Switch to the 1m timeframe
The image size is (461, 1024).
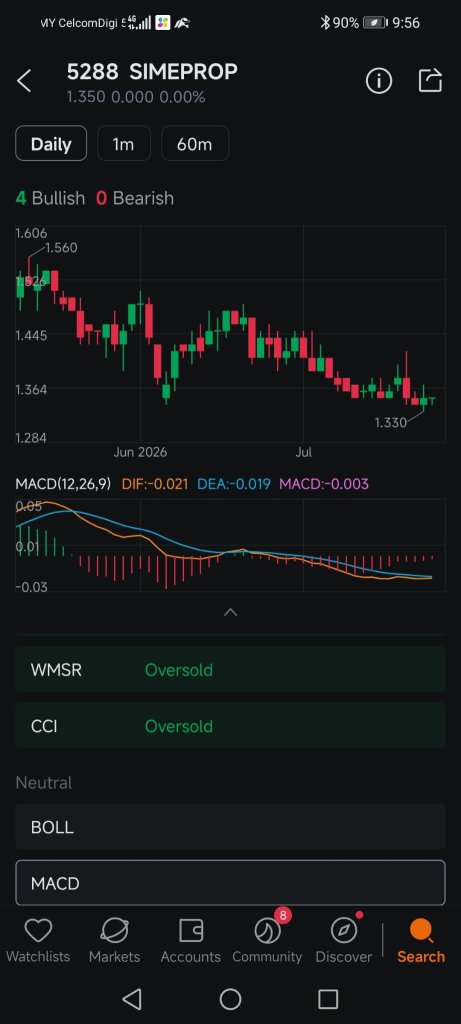(x=124, y=143)
